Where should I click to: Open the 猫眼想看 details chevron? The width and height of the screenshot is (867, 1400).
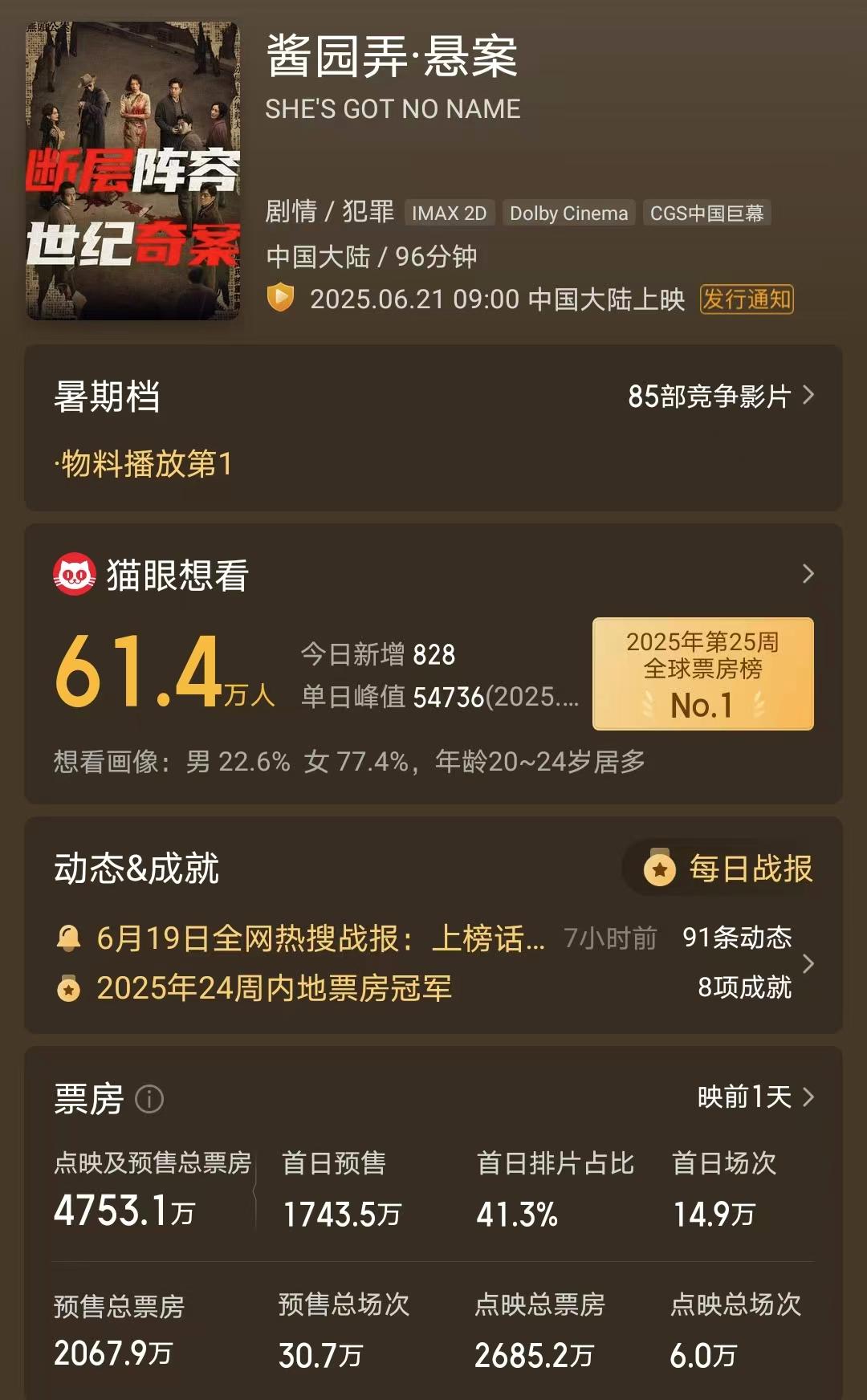tap(808, 574)
